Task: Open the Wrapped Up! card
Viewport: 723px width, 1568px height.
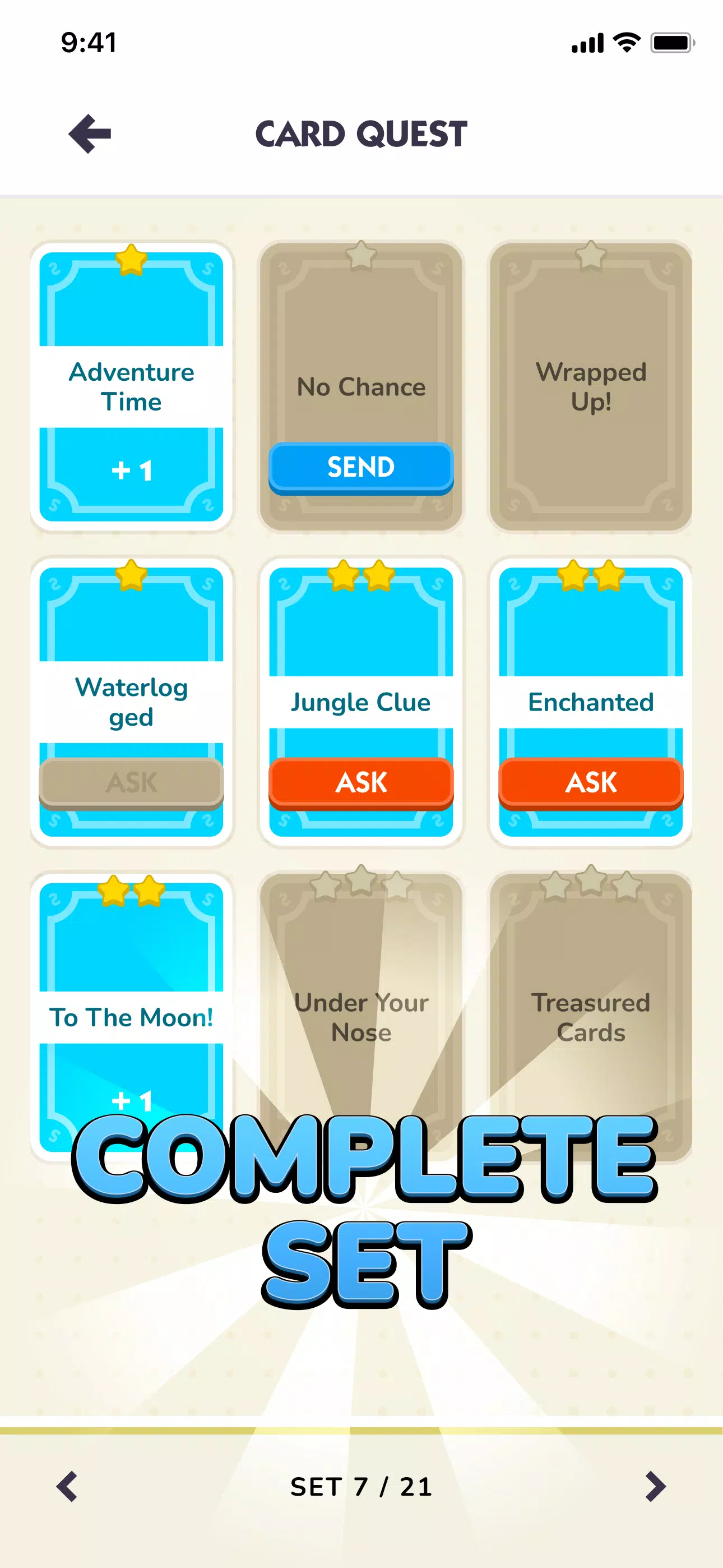Action: (x=590, y=386)
